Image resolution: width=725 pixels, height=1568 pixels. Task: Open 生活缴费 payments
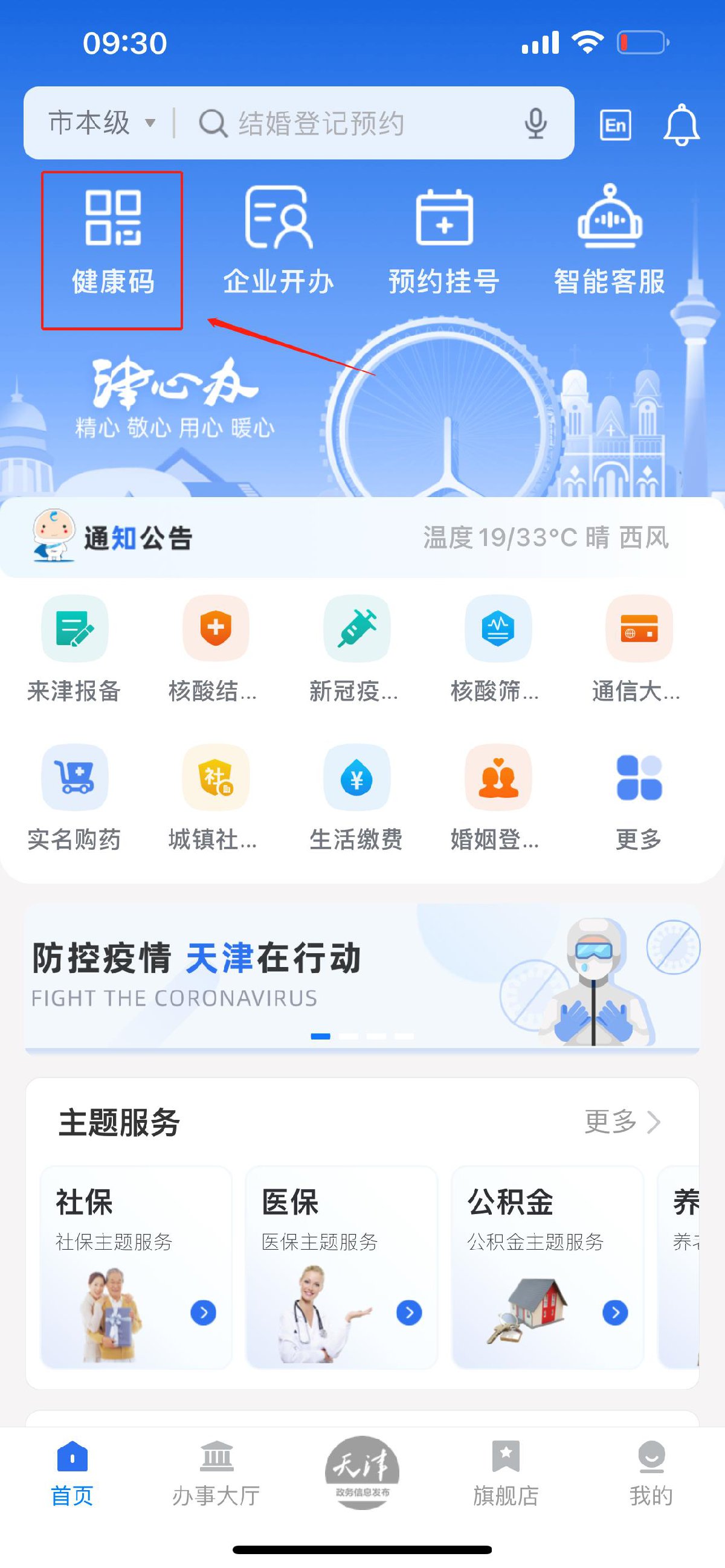click(x=356, y=797)
